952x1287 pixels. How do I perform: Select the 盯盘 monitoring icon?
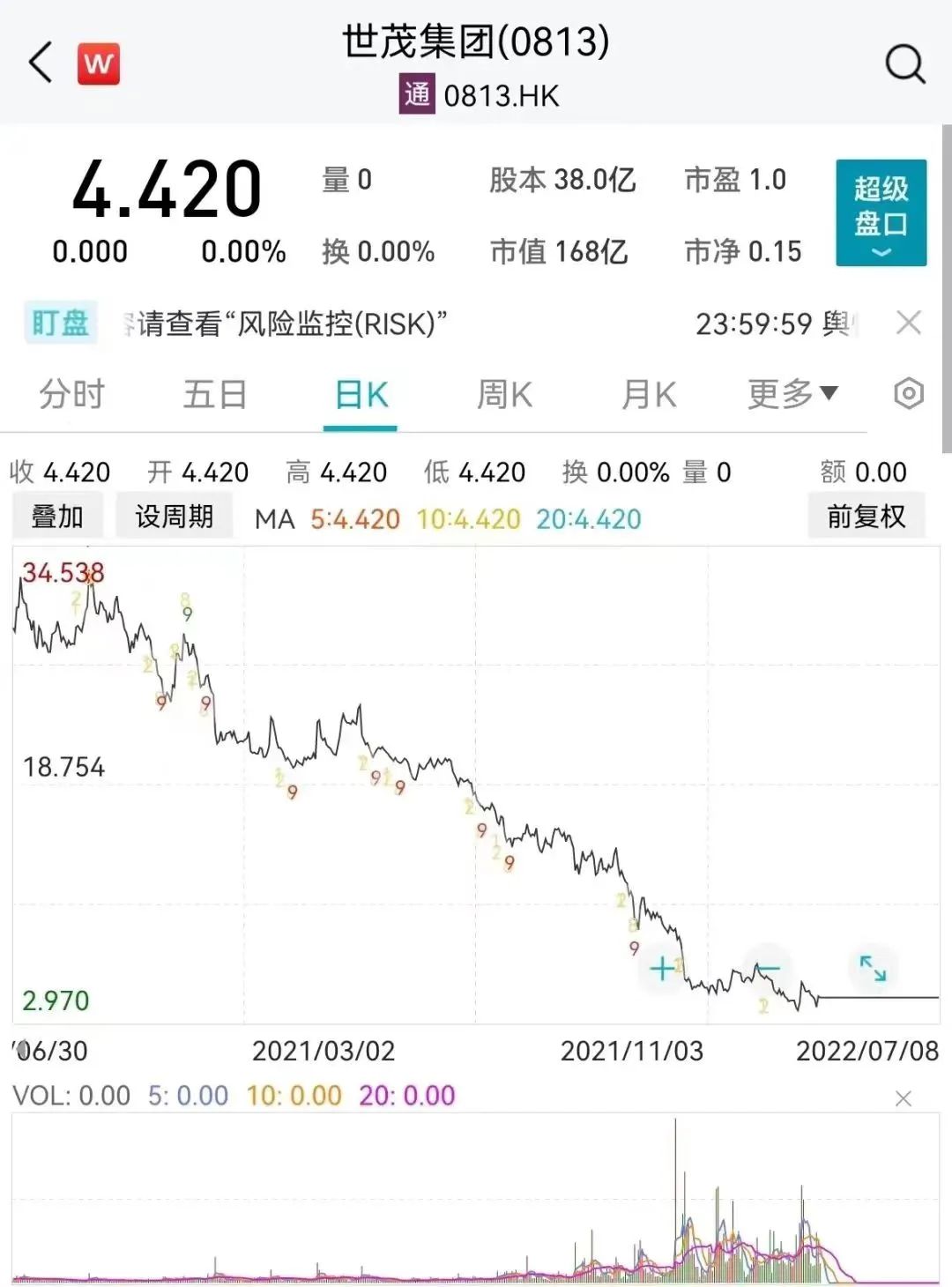point(59,324)
